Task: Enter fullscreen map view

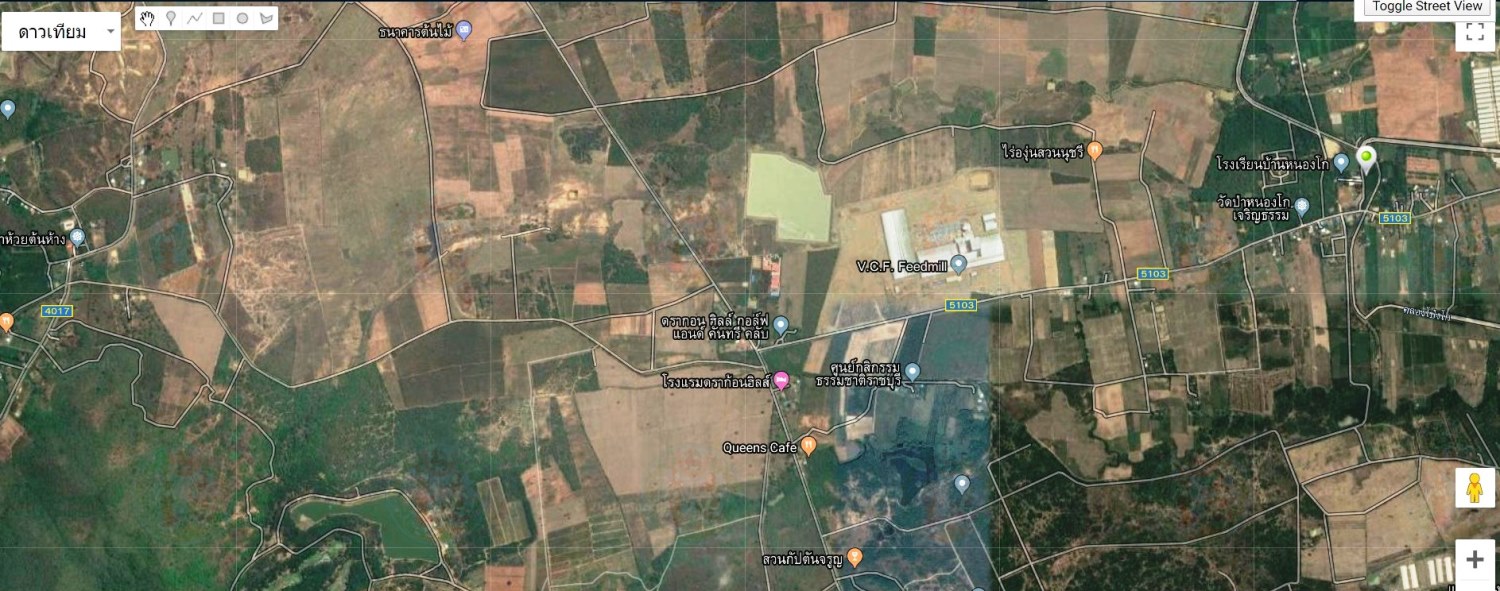Action: [x=1474, y=32]
